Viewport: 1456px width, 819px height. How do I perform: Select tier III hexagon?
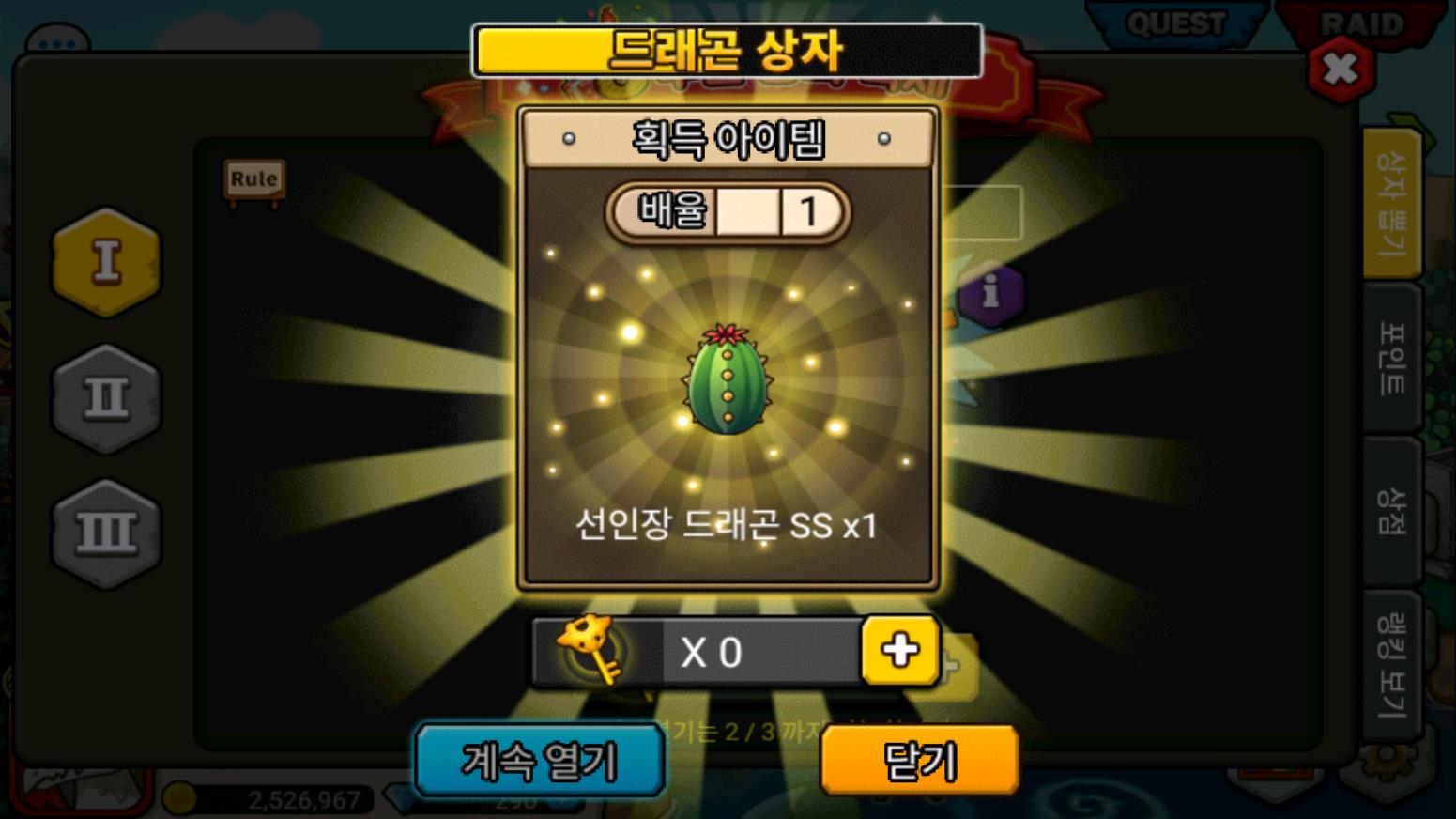tap(106, 533)
